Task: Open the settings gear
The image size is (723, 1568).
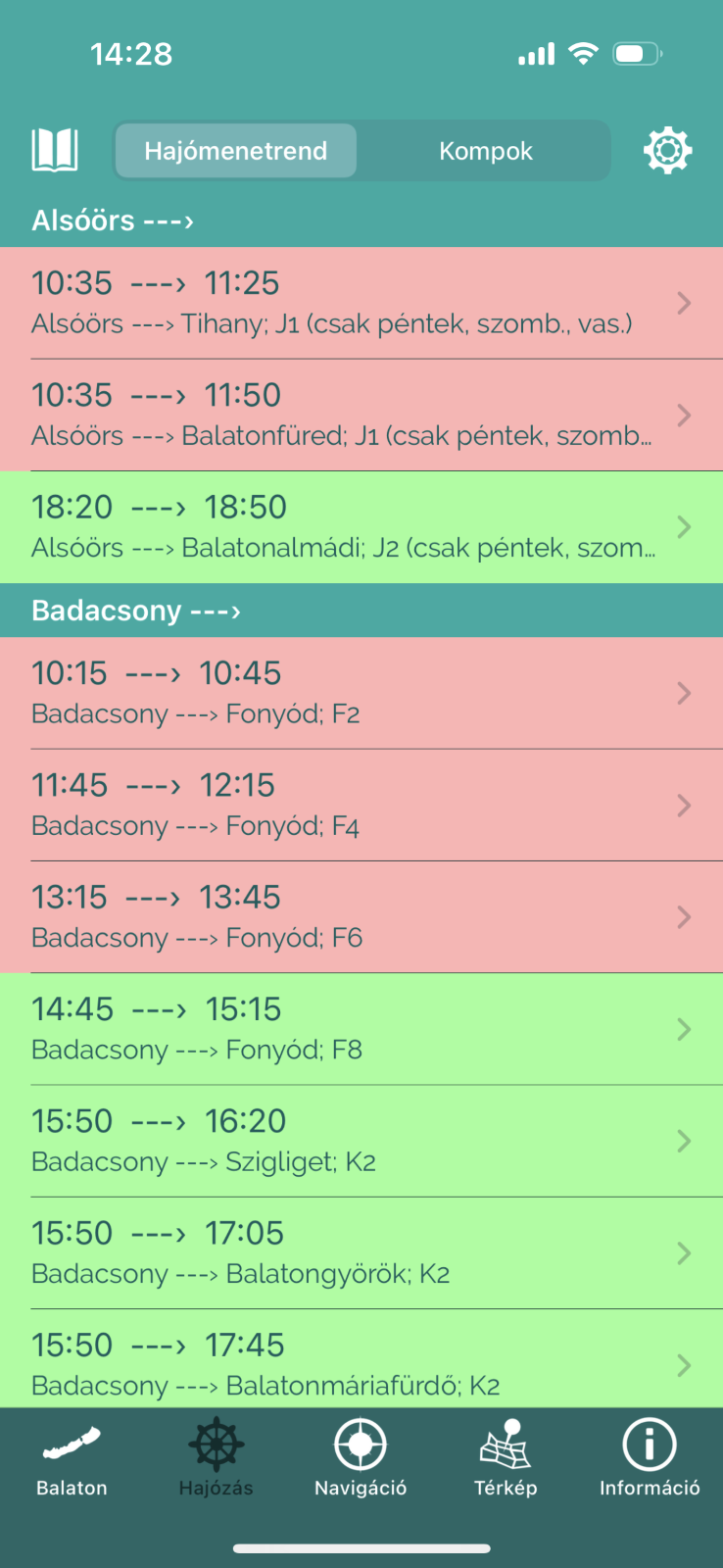Action: tap(668, 151)
